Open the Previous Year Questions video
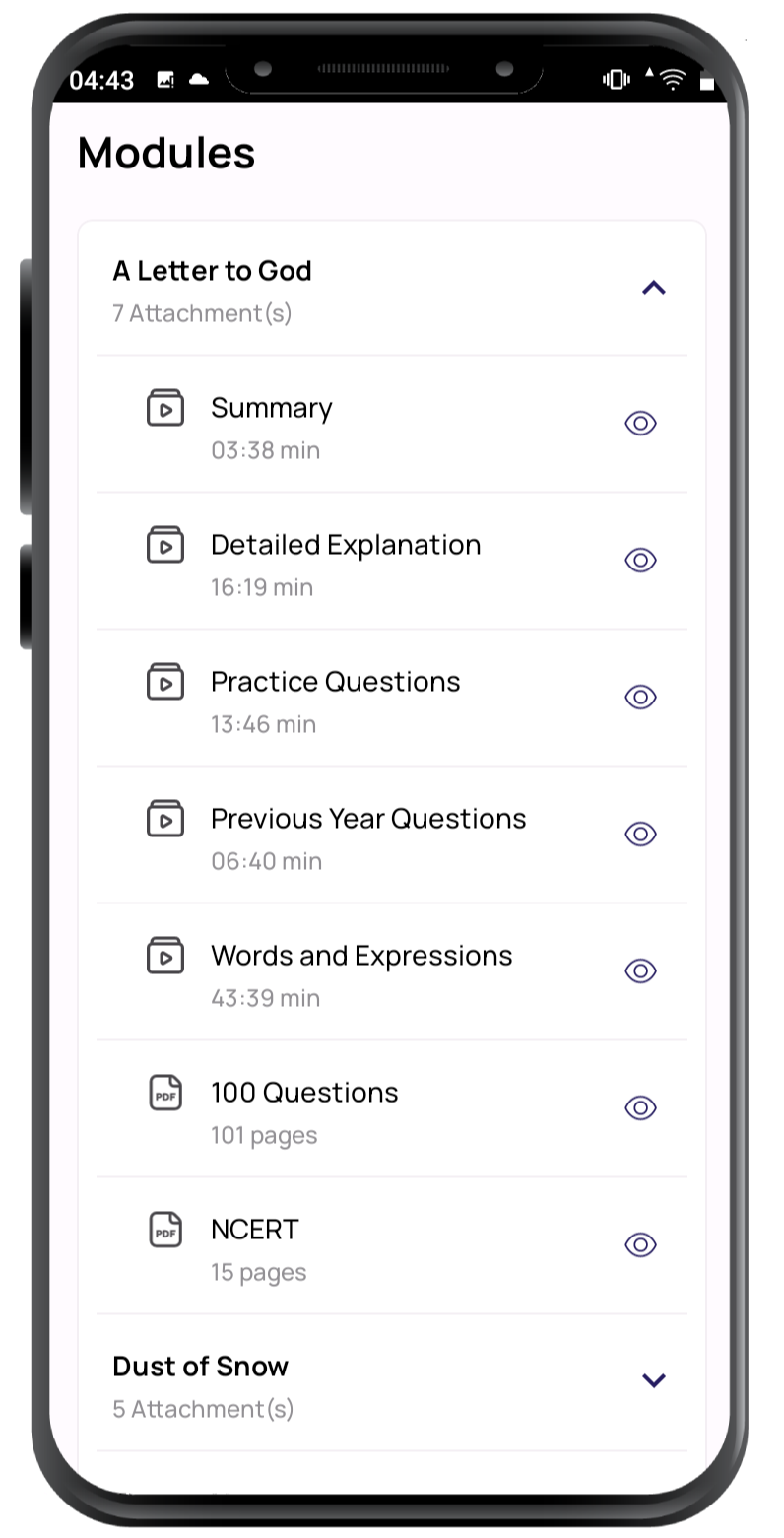The image size is (784, 1538). point(368,820)
